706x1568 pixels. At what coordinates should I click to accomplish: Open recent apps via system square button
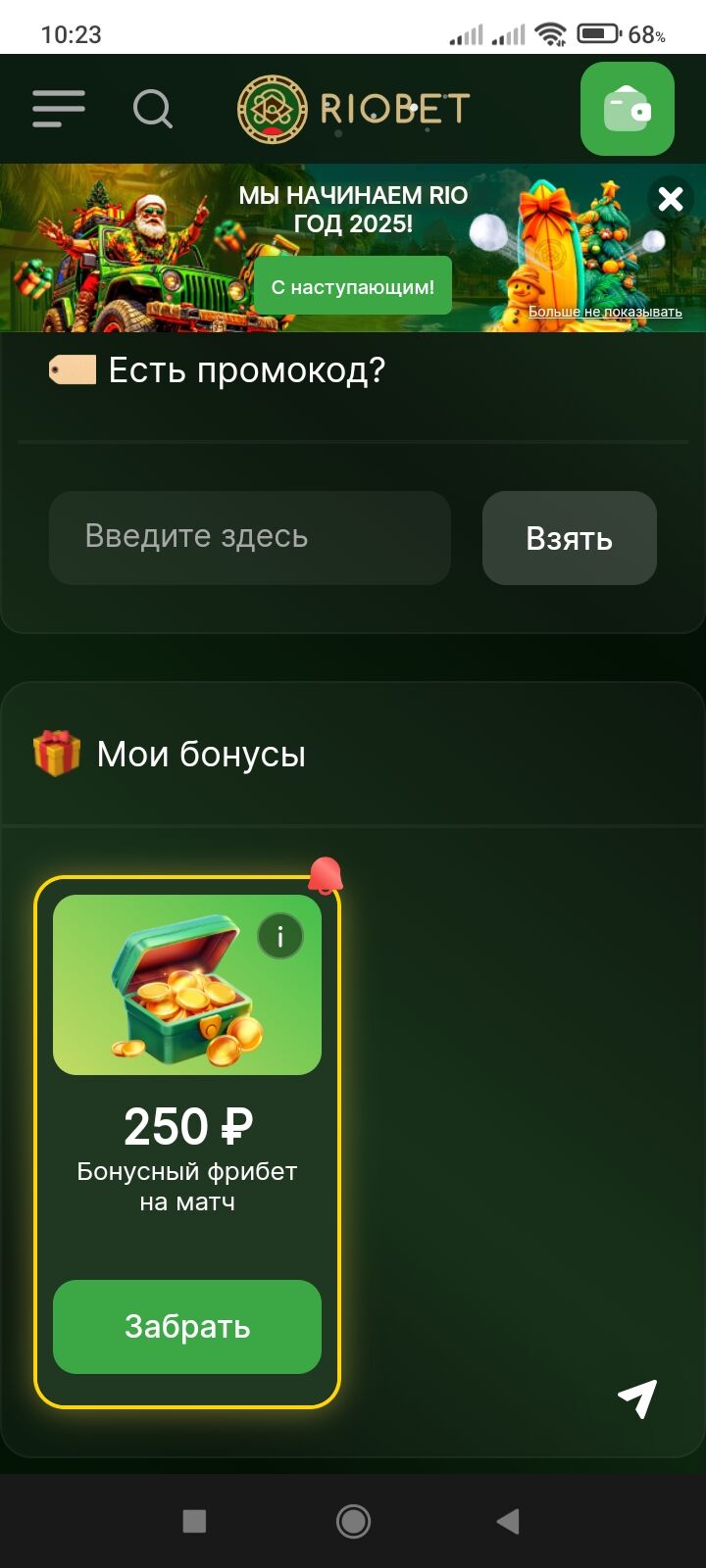point(194,1521)
